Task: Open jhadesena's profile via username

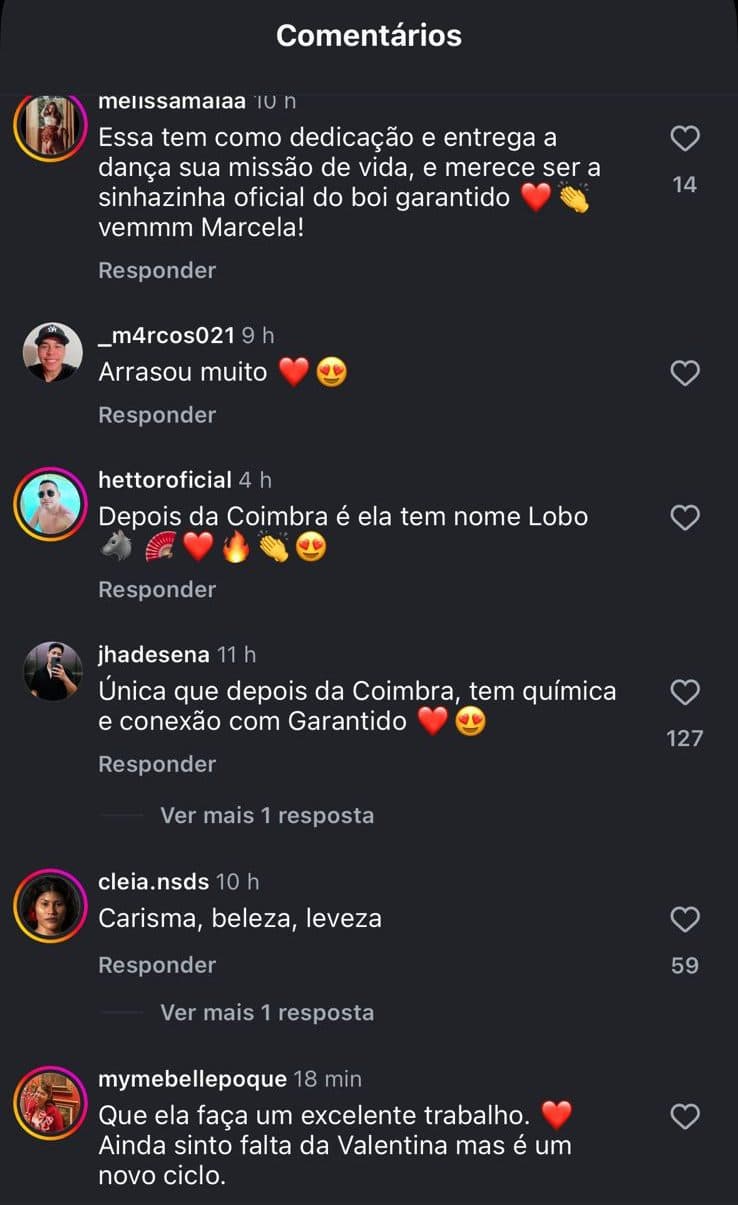Action: pos(154,655)
